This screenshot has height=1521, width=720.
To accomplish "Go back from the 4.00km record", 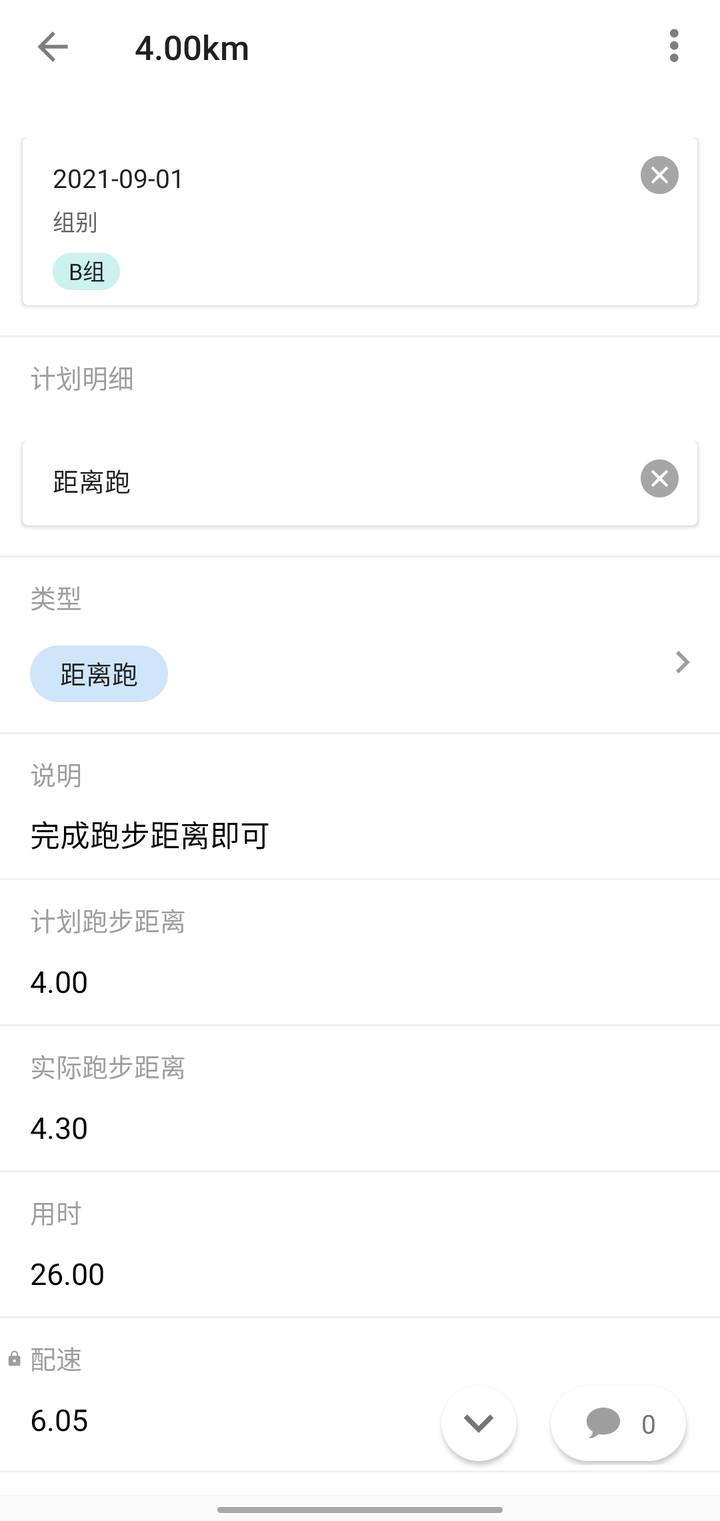I will (52, 47).
